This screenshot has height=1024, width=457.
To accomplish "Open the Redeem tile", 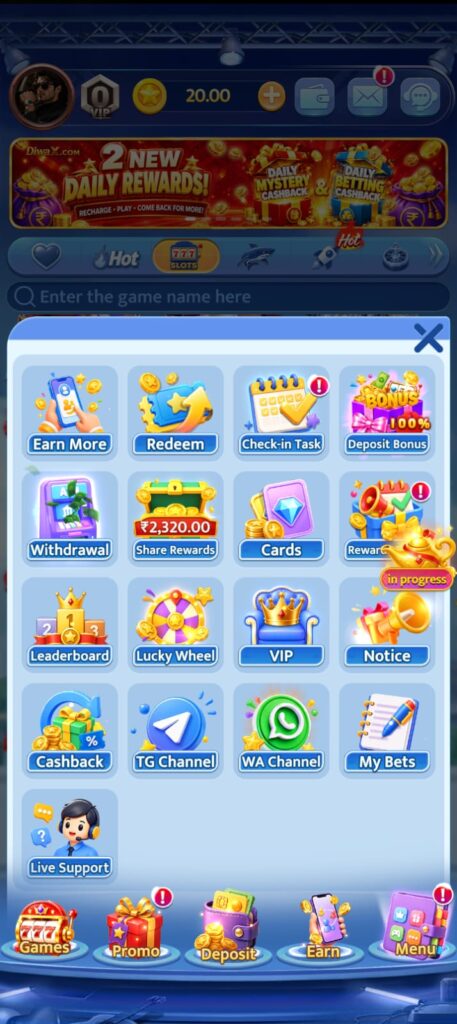I will [175, 413].
